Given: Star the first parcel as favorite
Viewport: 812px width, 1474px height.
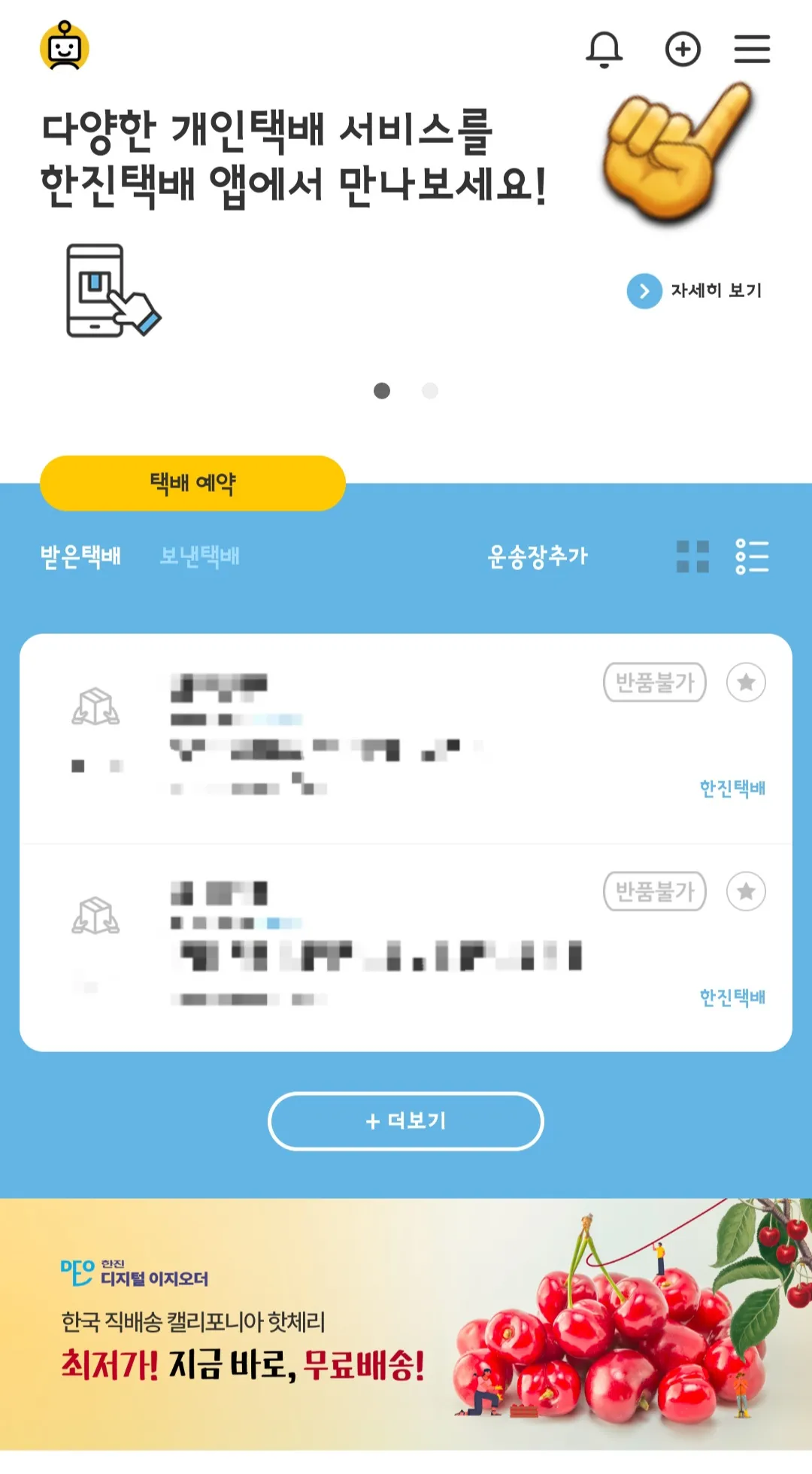Looking at the screenshot, I should pyautogui.click(x=746, y=683).
